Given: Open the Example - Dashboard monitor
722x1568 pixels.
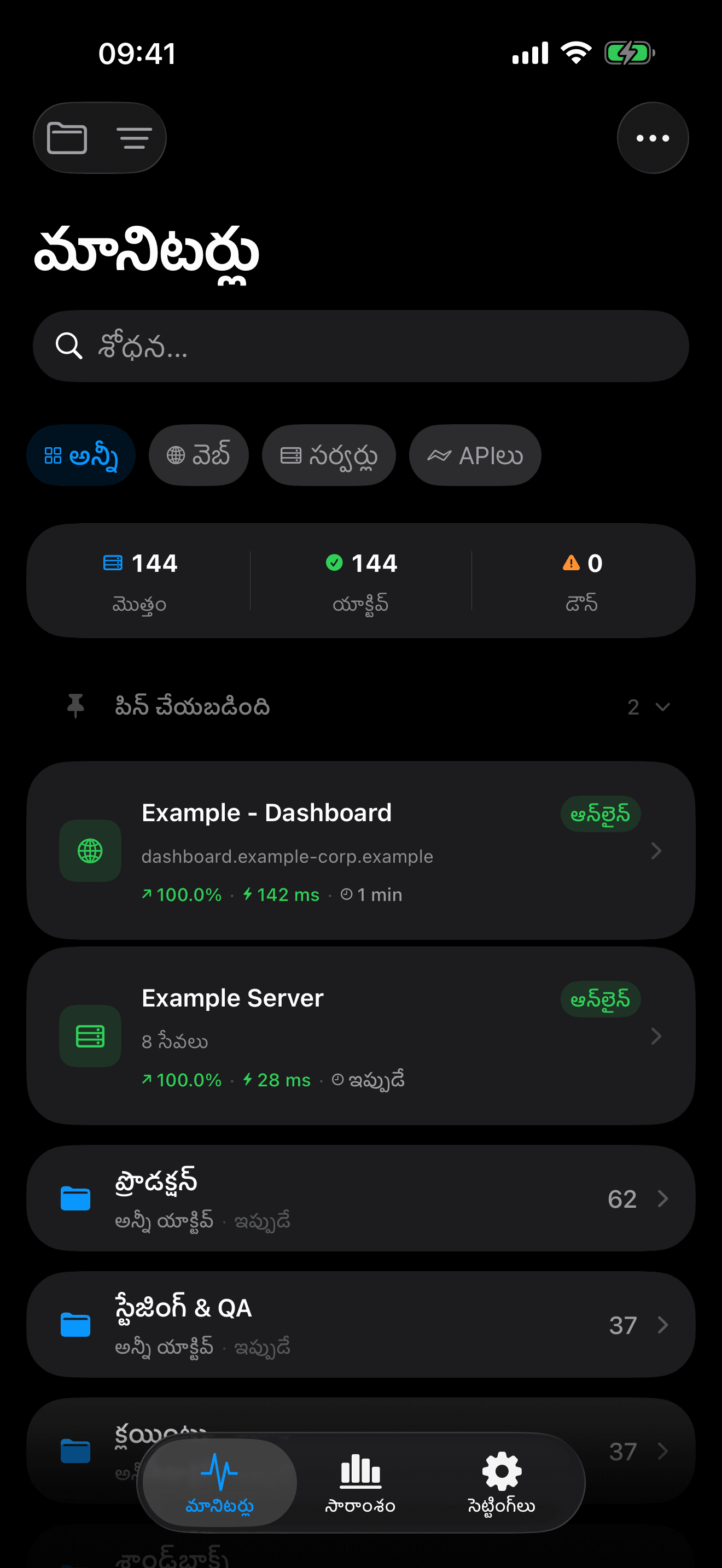Looking at the screenshot, I should (360, 850).
